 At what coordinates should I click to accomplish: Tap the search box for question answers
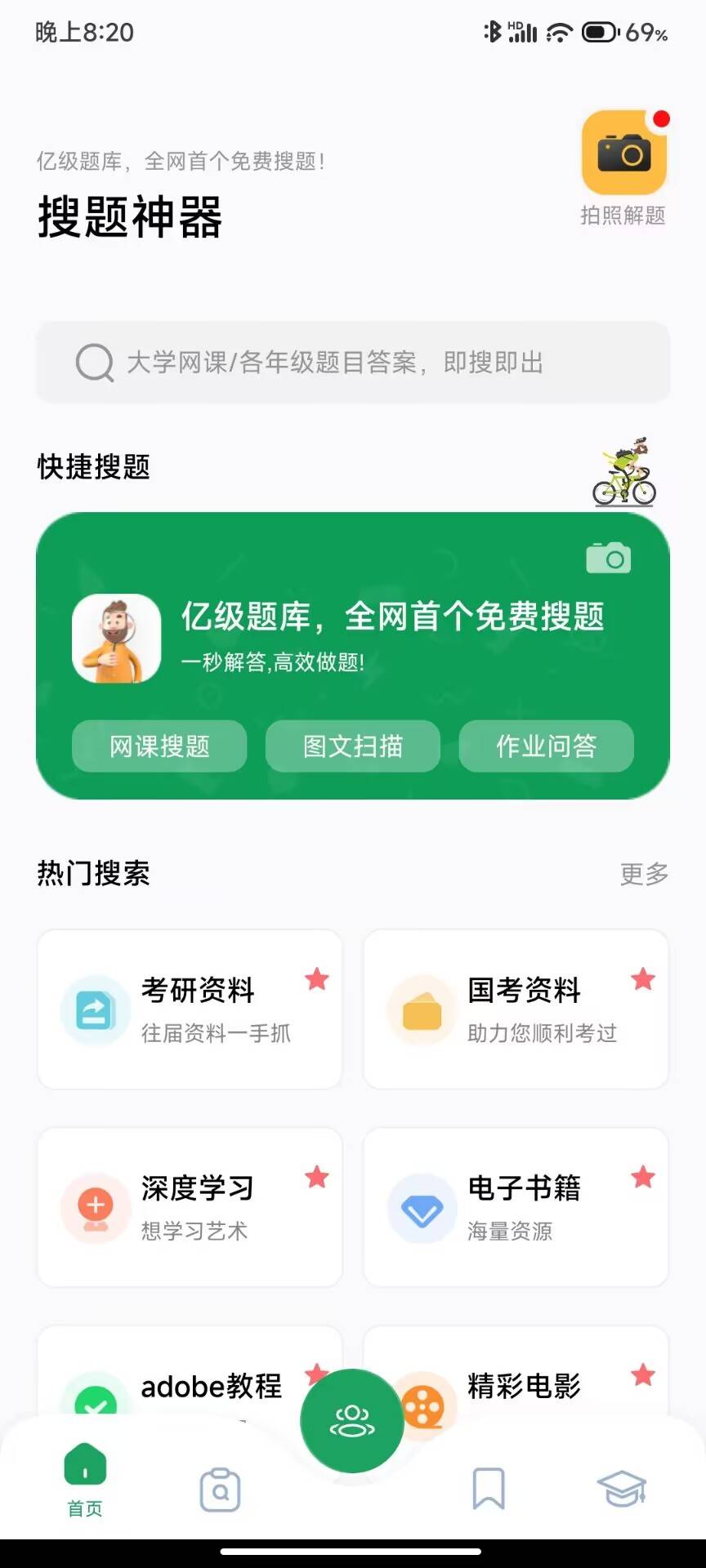point(353,363)
